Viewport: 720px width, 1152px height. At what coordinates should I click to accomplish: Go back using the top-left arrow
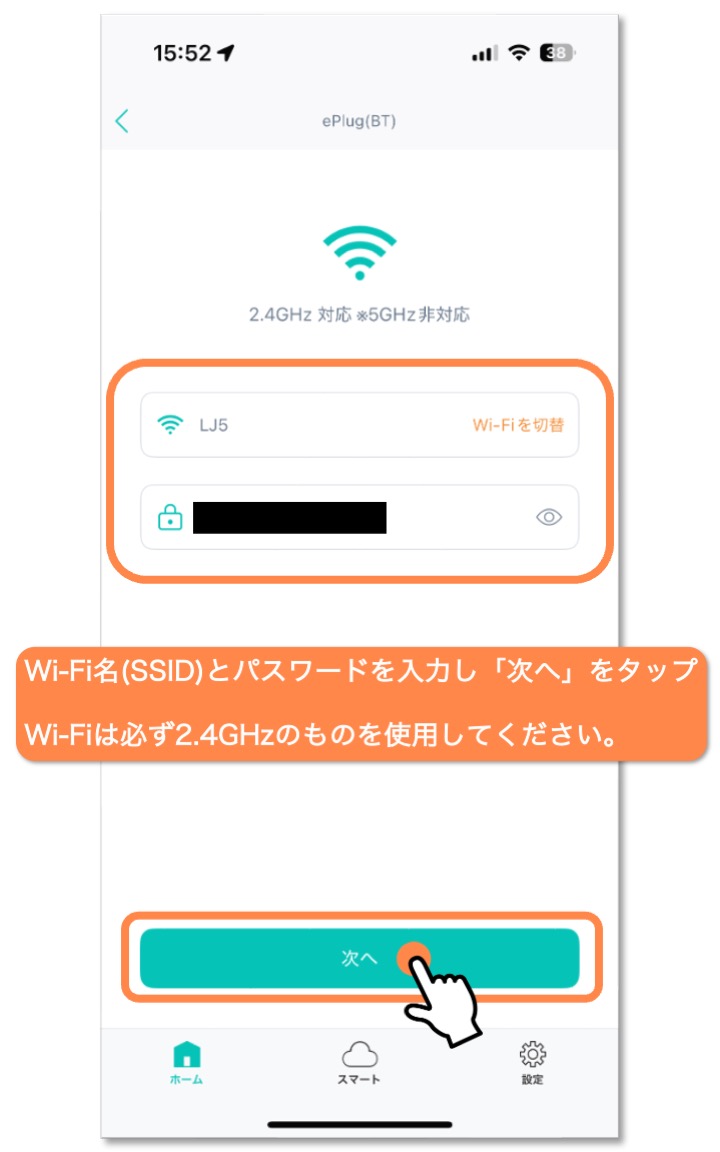[x=122, y=121]
